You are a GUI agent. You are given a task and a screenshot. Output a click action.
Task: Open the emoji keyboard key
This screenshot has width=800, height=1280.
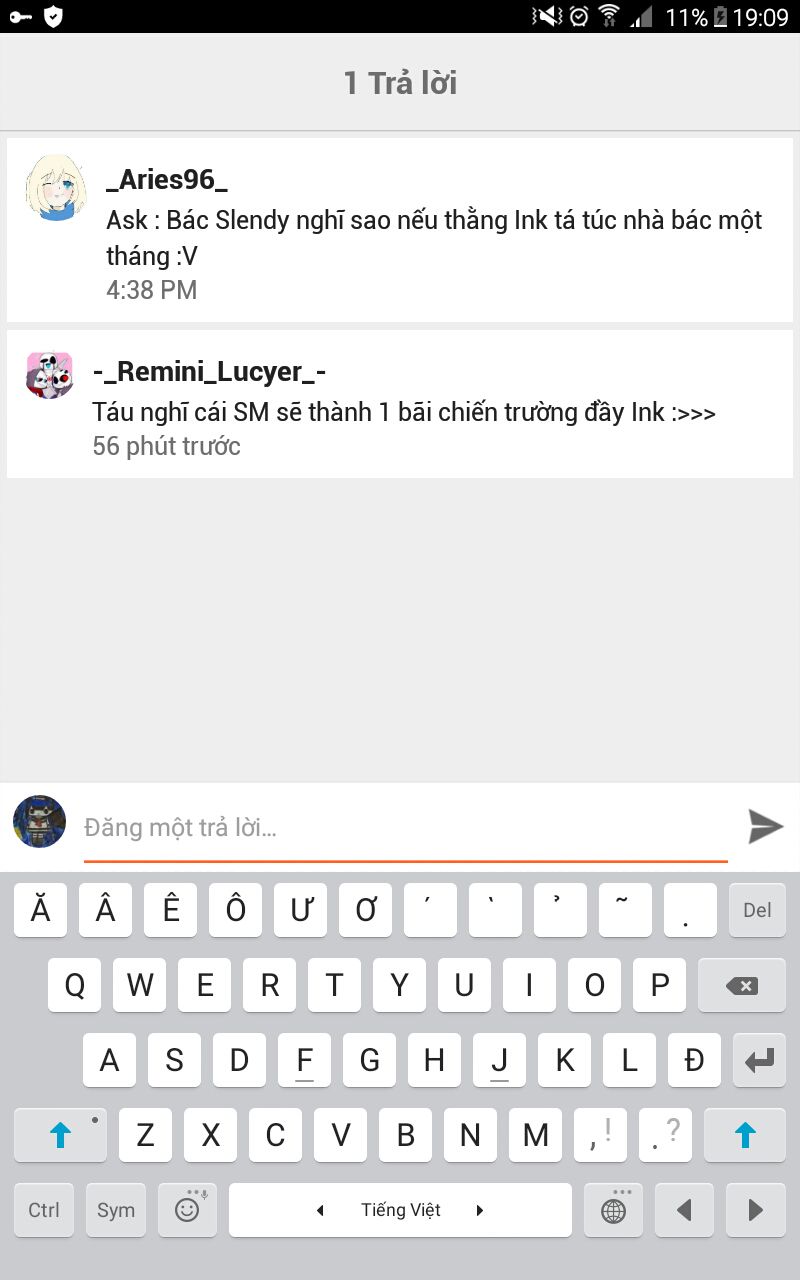188,1210
